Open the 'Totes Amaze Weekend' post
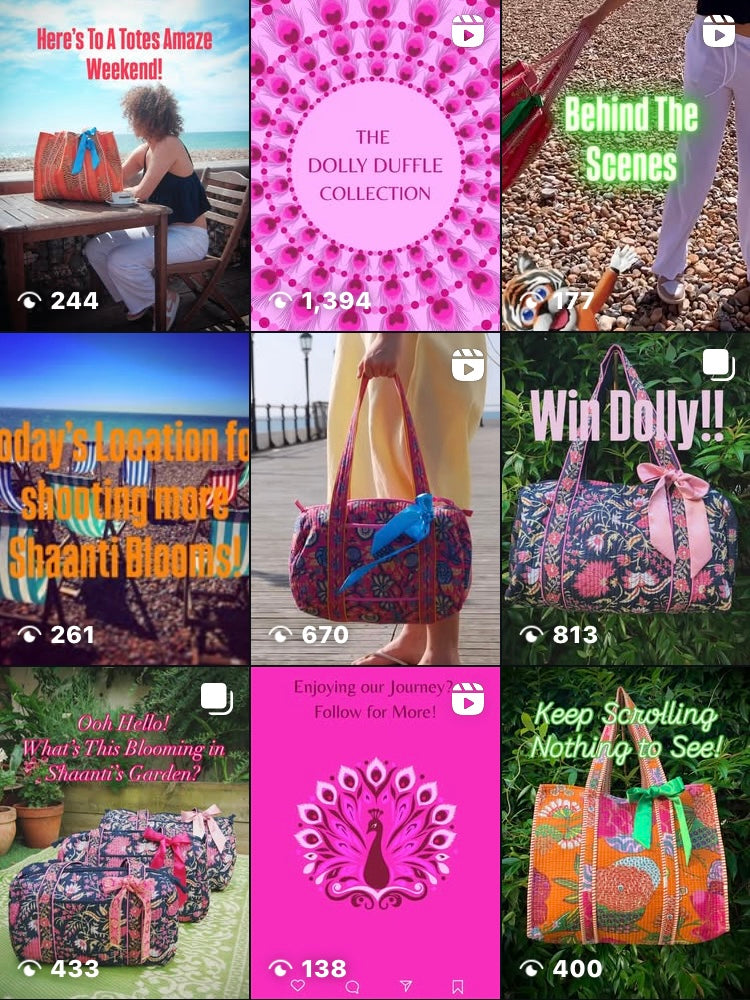This screenshot has height=1000, width=750. click(x=124, y=165)
